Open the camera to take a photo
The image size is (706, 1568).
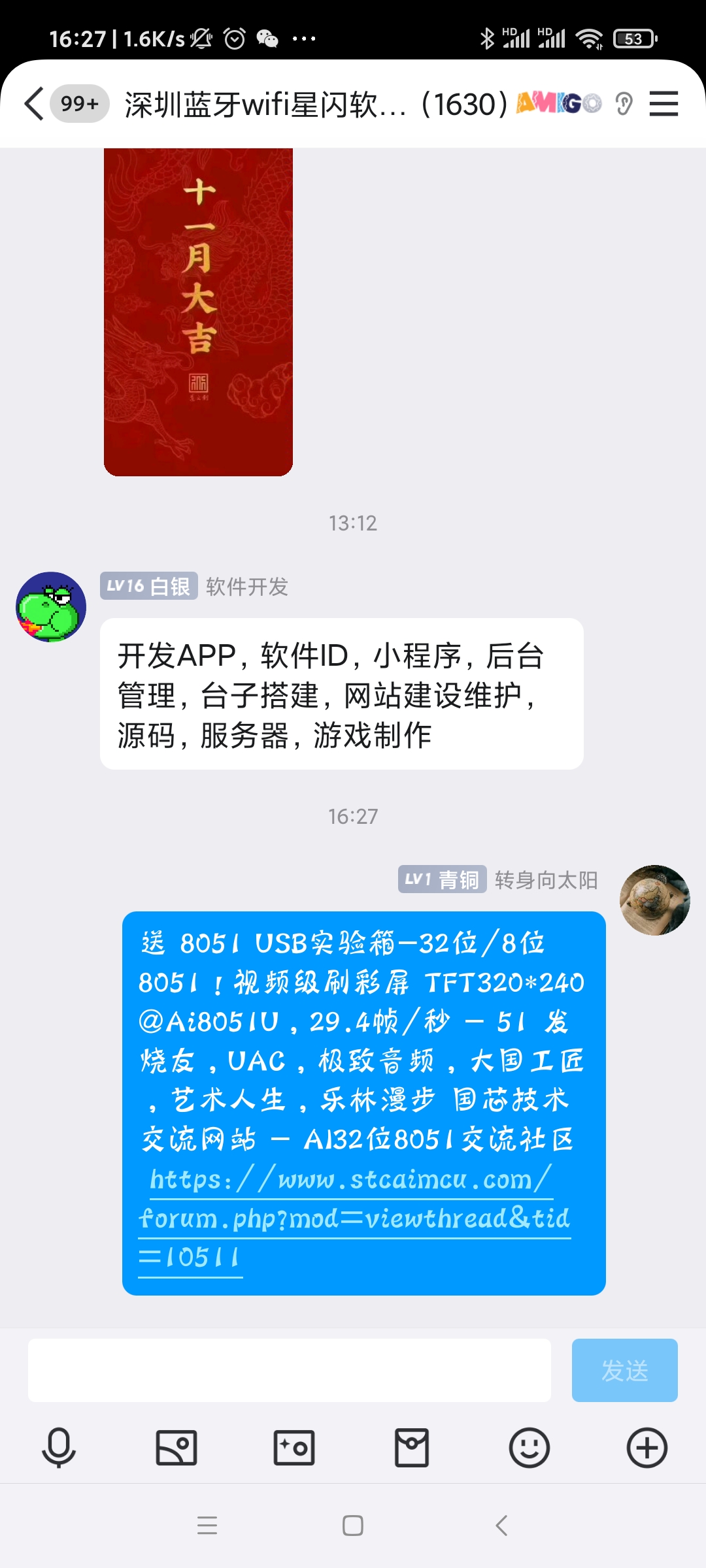point(294,1447)
